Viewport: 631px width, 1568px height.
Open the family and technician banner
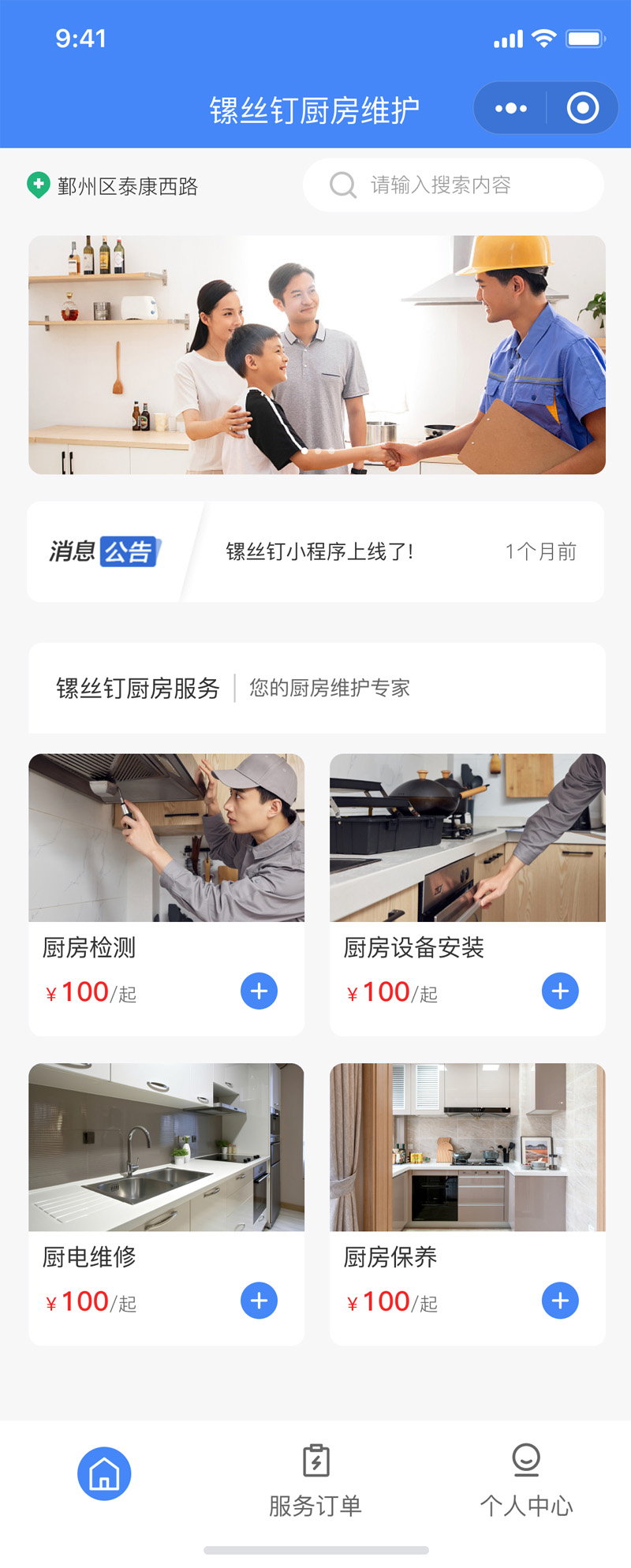317,355
